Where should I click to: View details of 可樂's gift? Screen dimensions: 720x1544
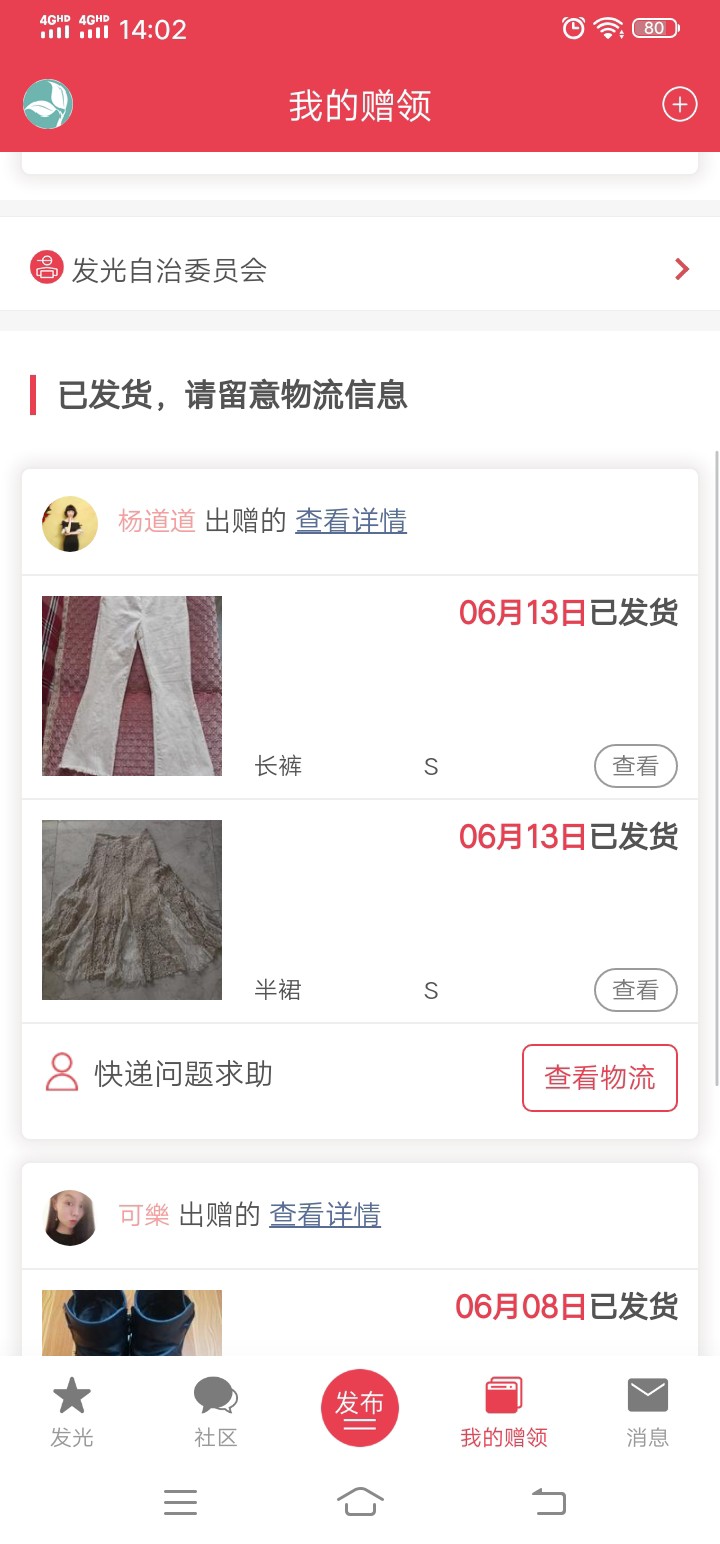pyautogui.click(x=325, y=1215)
